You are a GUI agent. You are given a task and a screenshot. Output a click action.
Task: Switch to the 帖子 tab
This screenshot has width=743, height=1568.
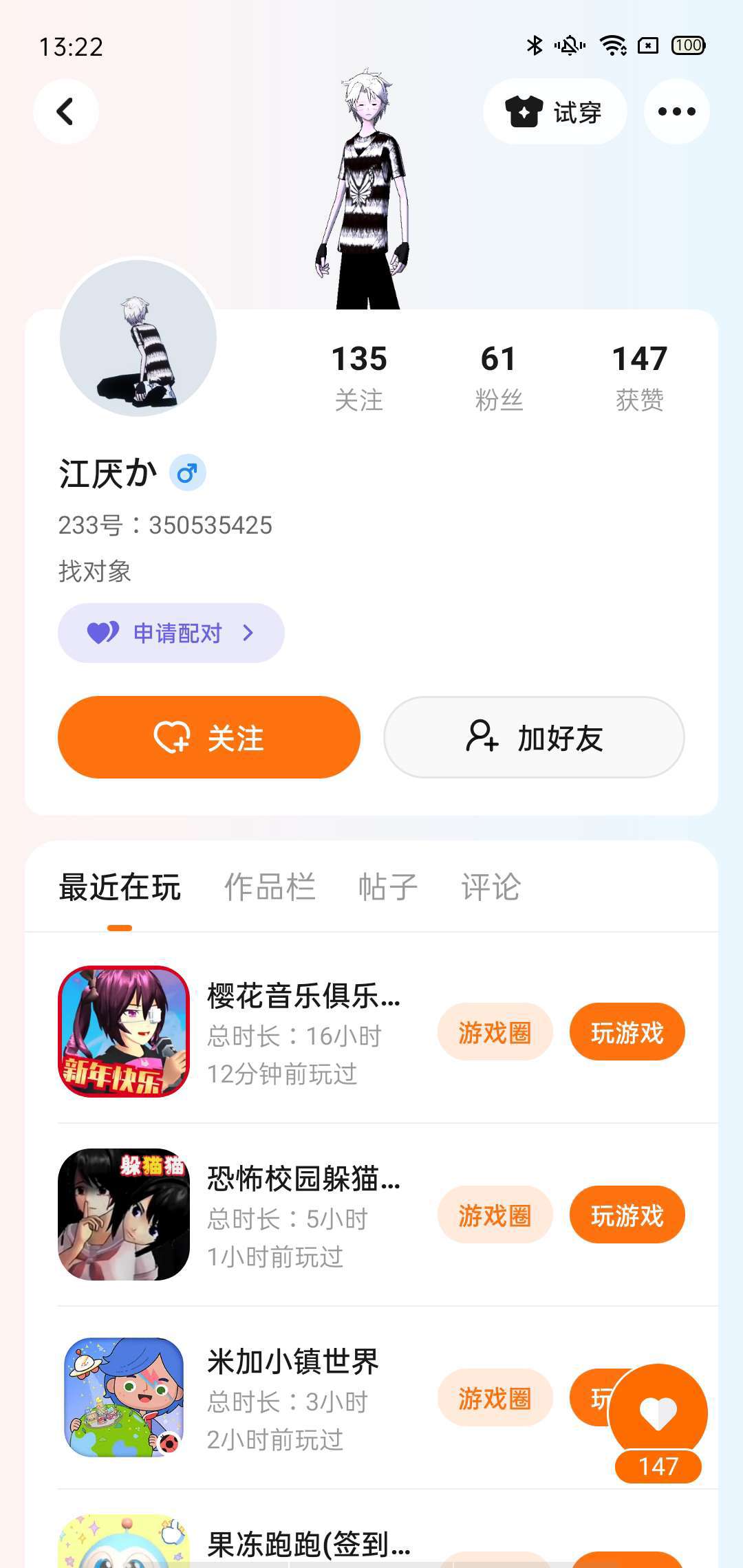pos(388,886)
